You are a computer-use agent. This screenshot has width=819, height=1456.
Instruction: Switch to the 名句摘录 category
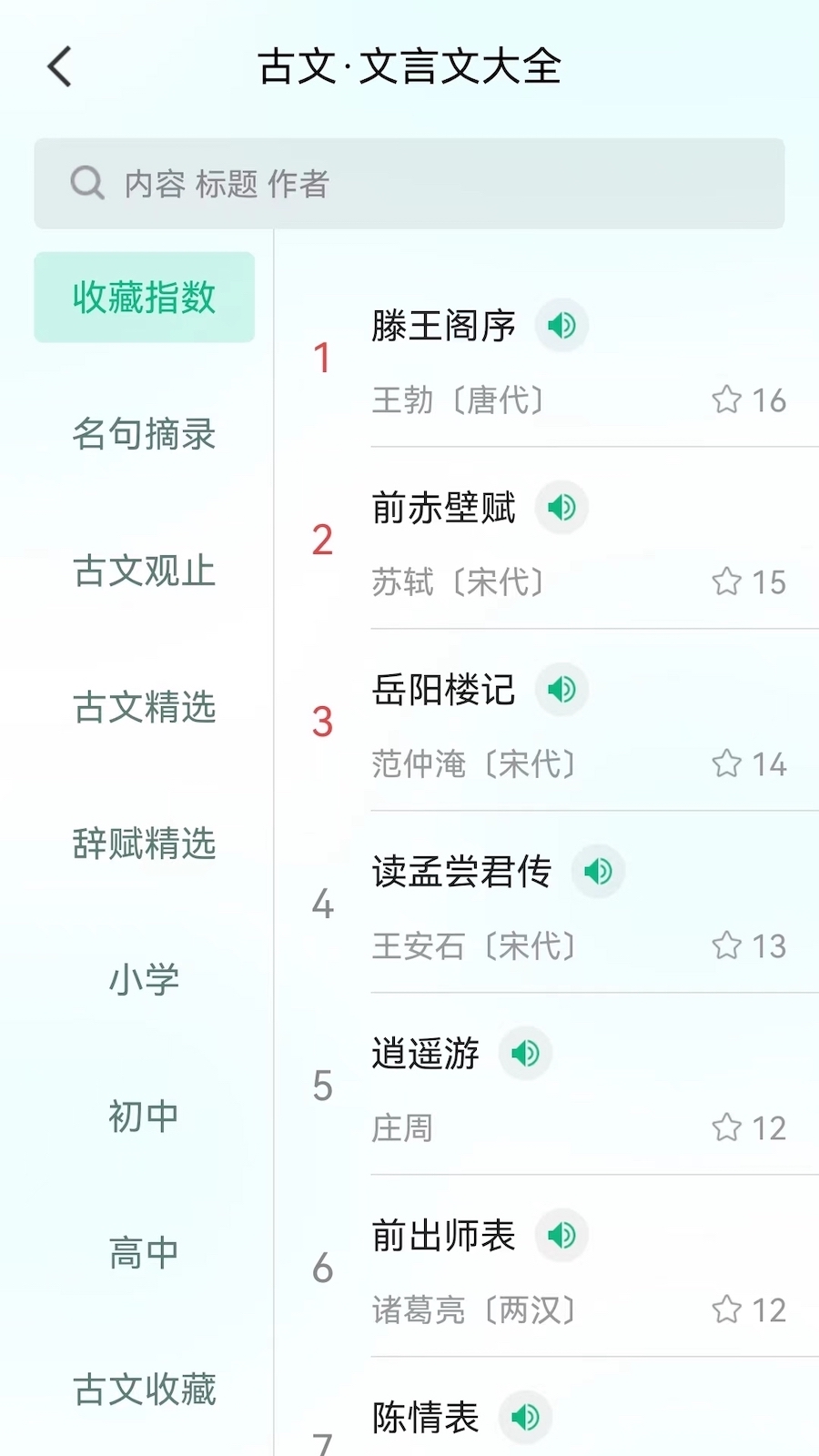coord(144,435)
